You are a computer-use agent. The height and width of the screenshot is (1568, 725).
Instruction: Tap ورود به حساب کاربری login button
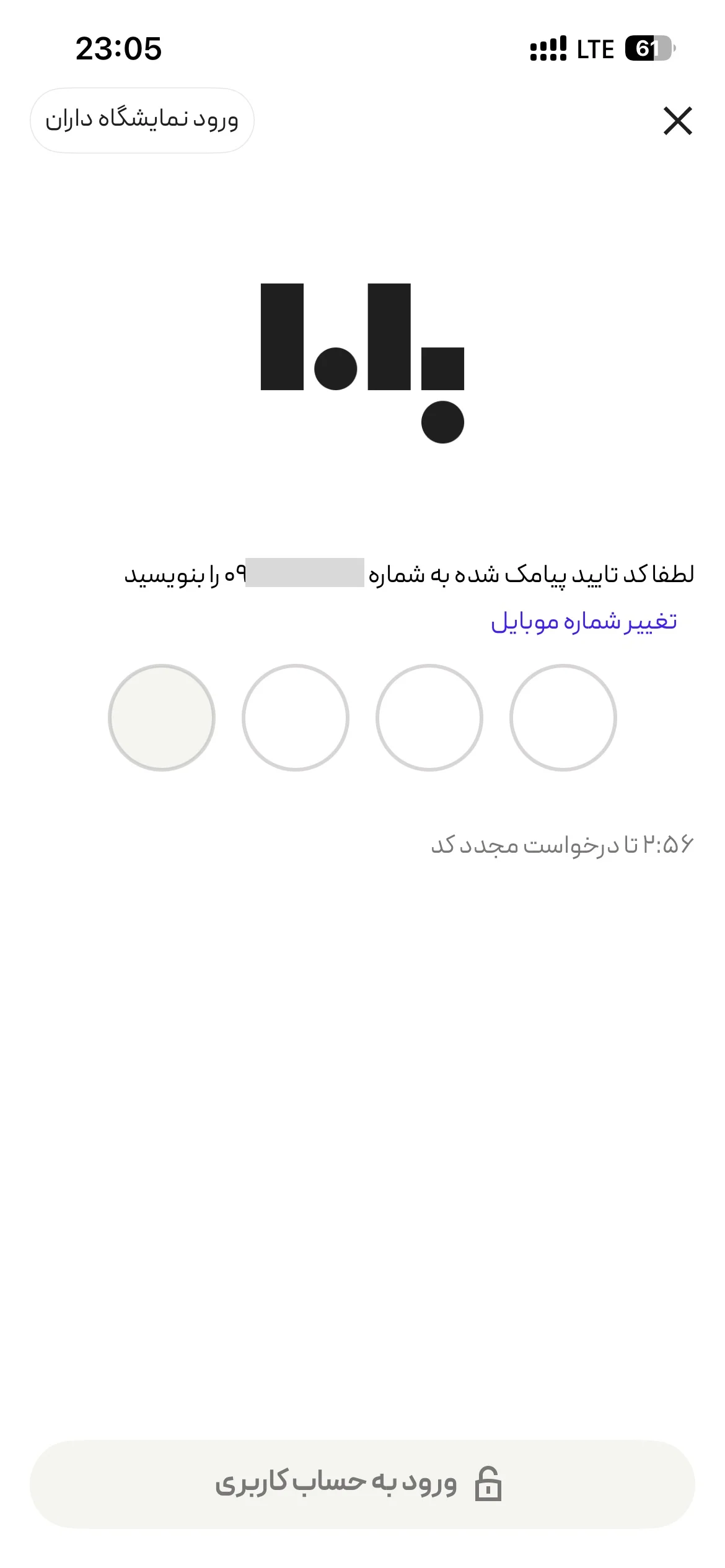pos(362,1484)
